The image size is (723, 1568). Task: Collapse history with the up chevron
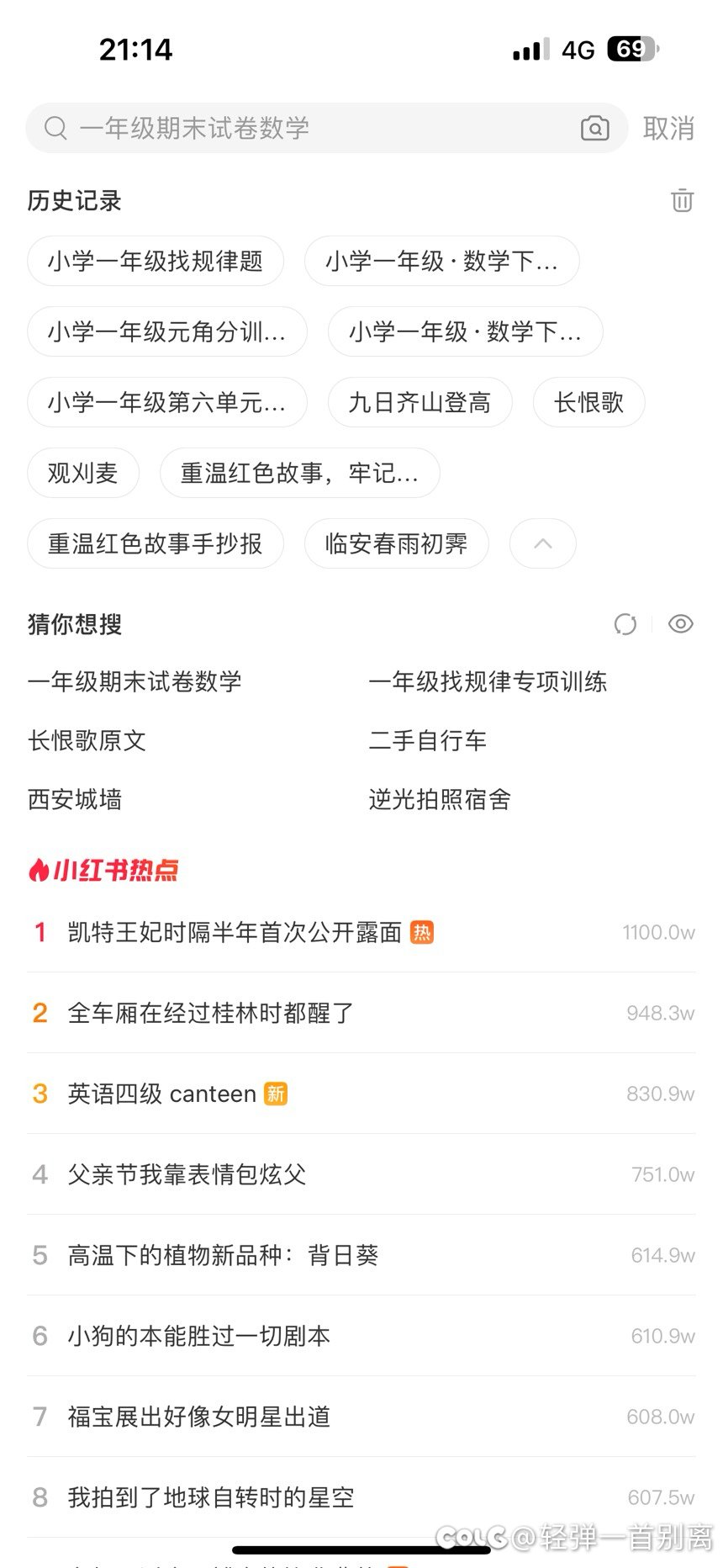click(x=543, y=543)
